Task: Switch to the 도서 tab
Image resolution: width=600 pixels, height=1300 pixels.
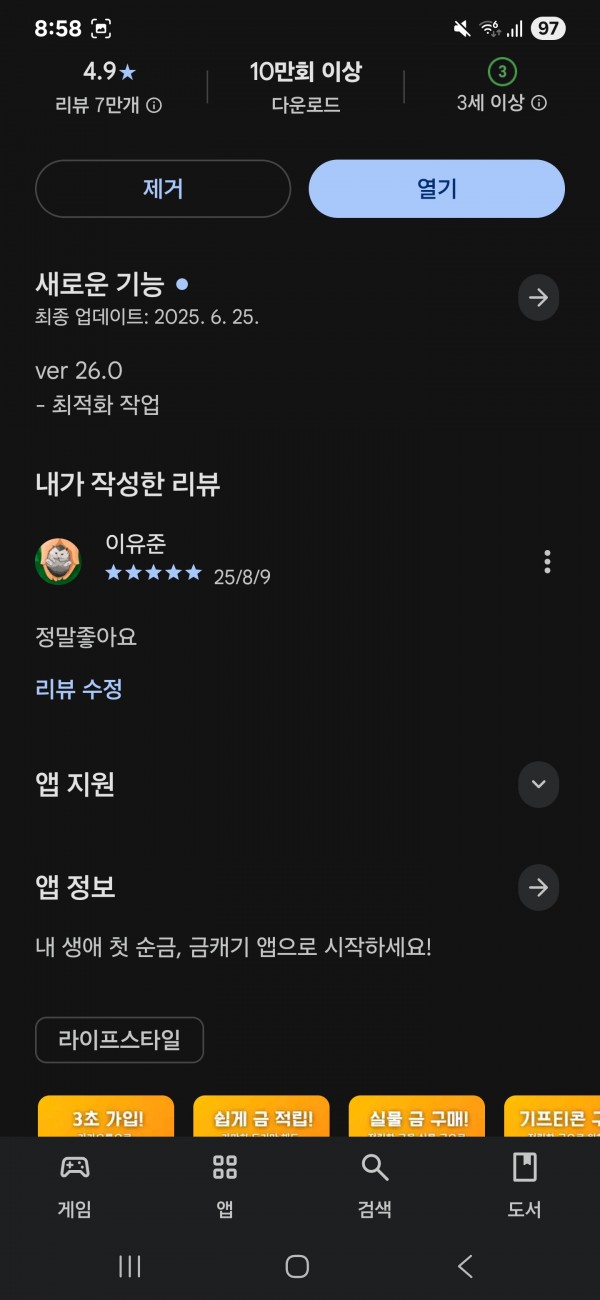Action: [525, 1187]
